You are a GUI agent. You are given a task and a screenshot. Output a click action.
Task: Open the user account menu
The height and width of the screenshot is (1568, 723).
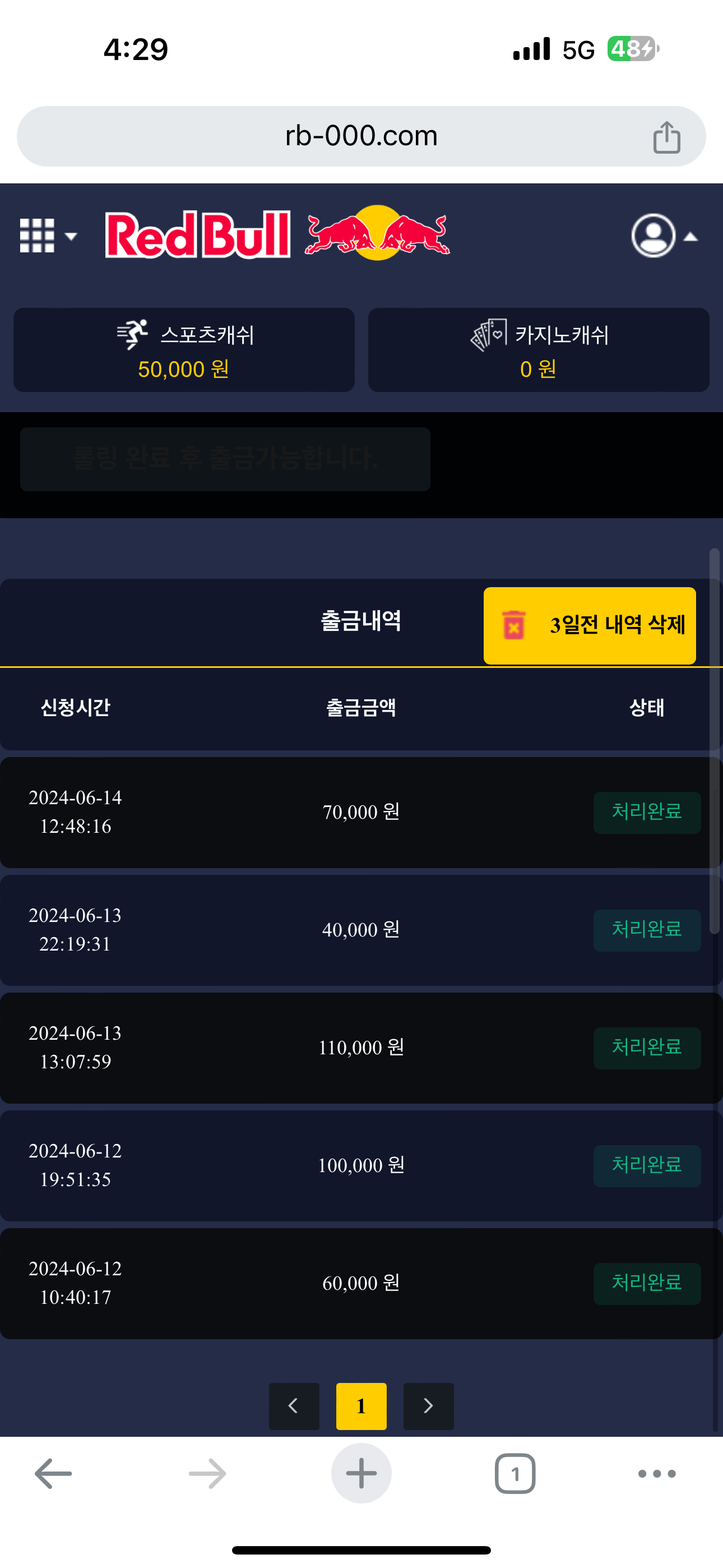[664, 236]
